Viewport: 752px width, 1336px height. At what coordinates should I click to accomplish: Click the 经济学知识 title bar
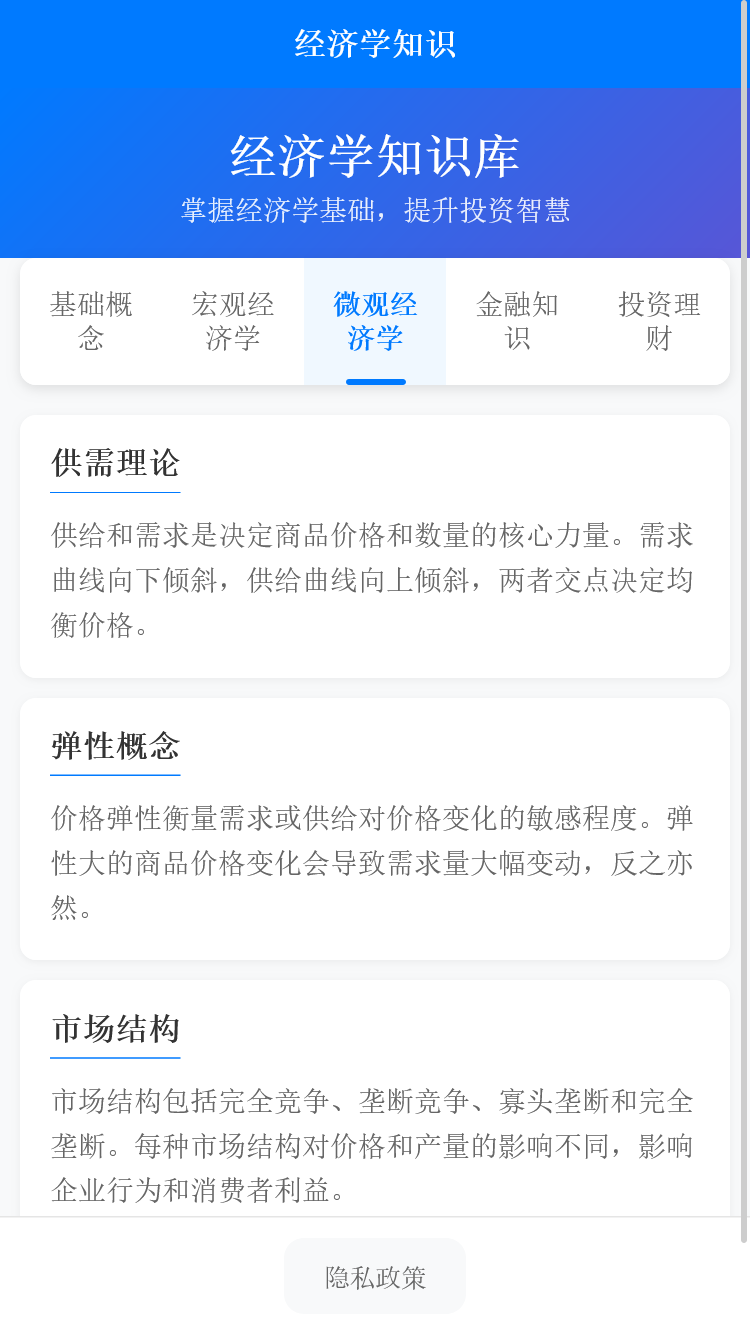pyautogui.click(x=375, y=44)
